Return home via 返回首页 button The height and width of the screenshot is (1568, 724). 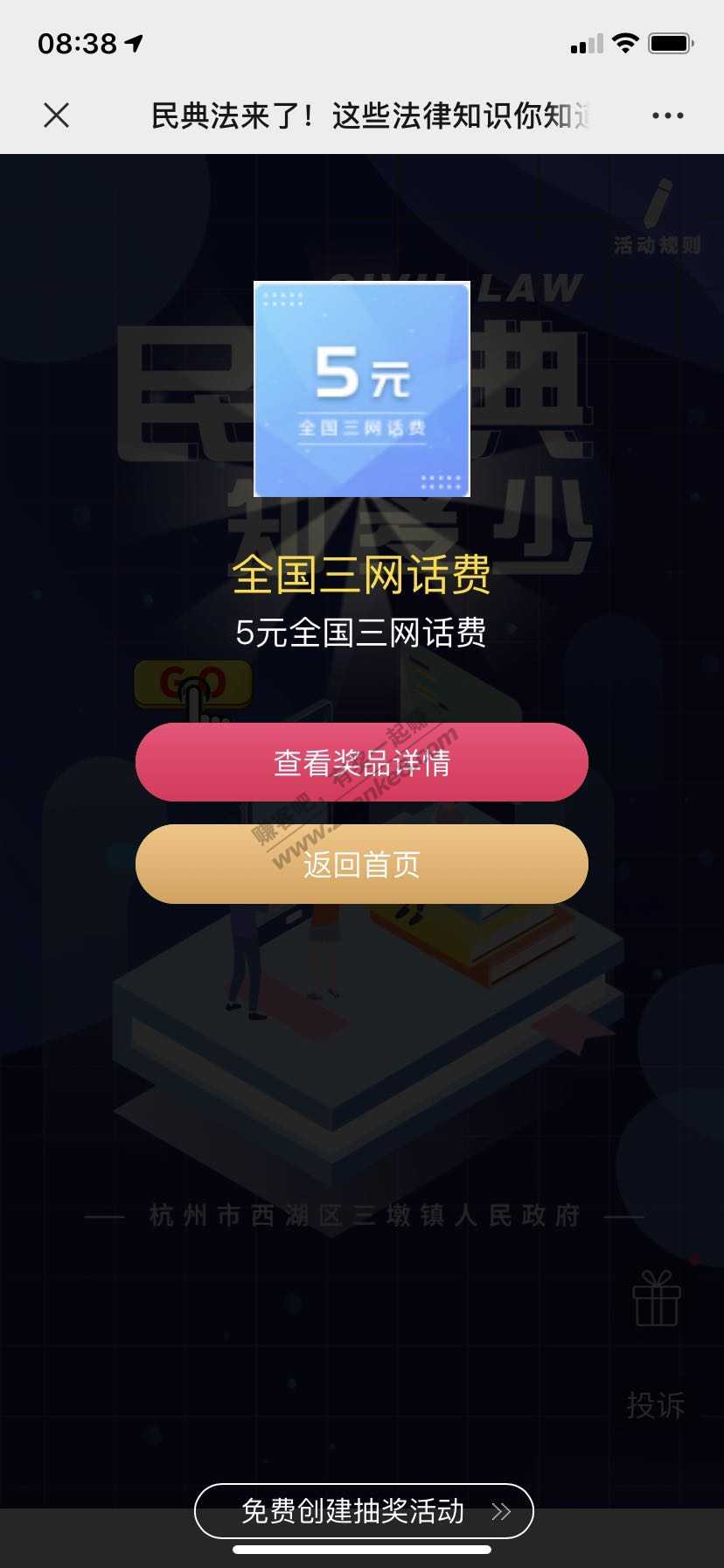[x=361, y=864]
